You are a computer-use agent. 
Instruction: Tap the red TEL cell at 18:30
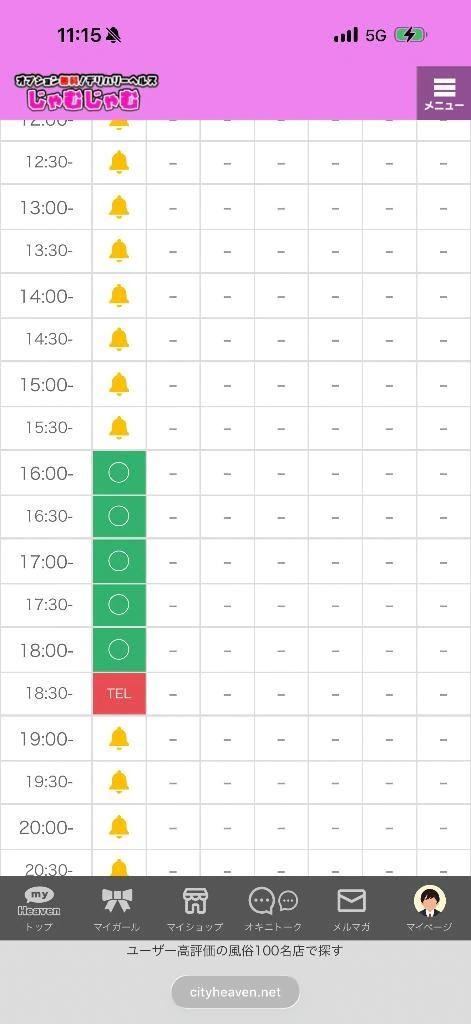tap(119, 694)
